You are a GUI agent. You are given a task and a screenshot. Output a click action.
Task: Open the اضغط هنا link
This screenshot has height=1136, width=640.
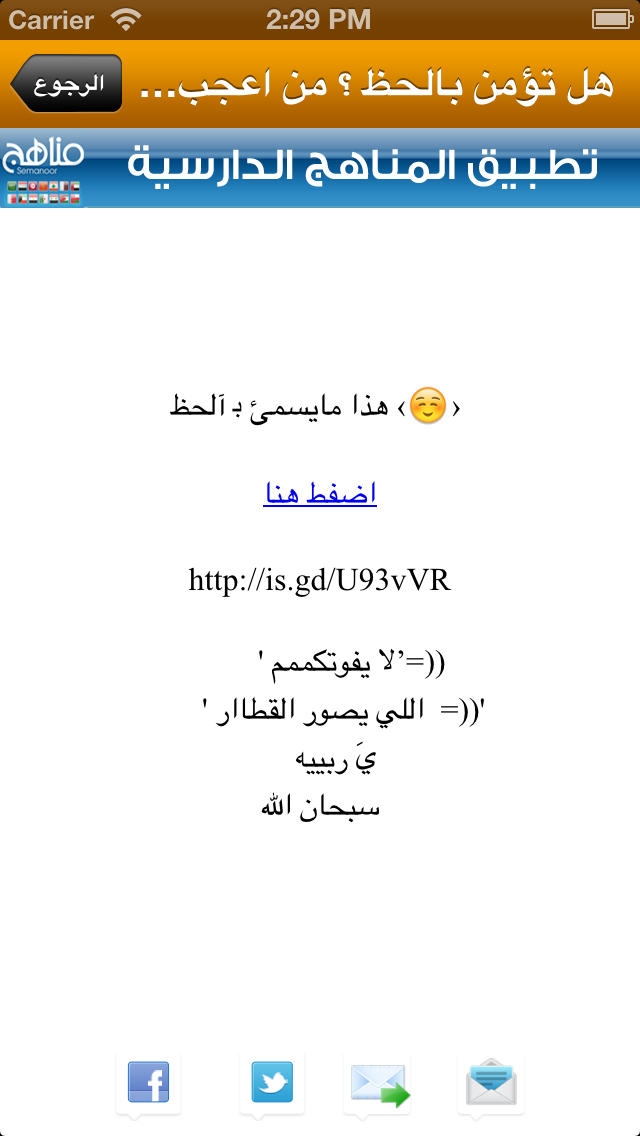(320, 493)
